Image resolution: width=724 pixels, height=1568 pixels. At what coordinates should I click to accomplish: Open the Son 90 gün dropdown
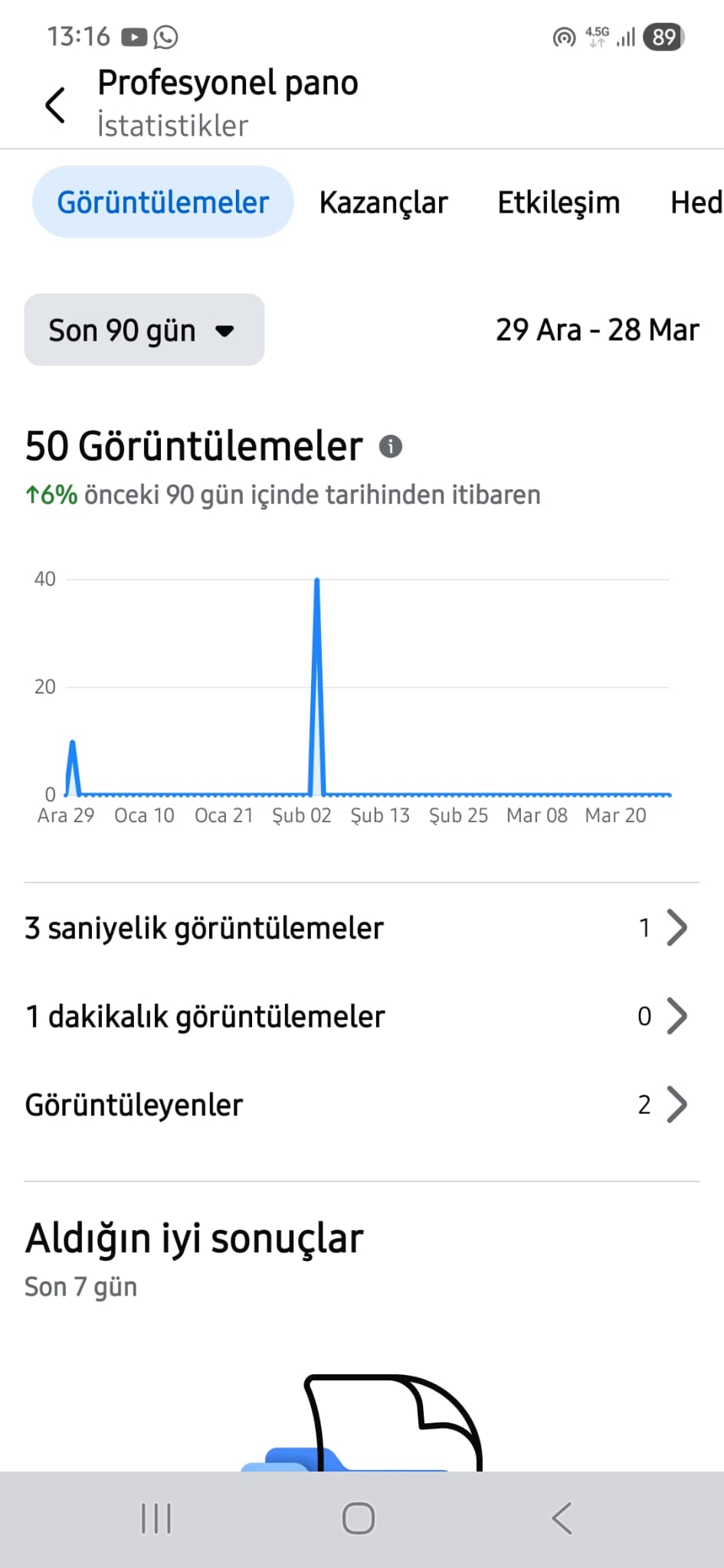(x=144, y=330)
